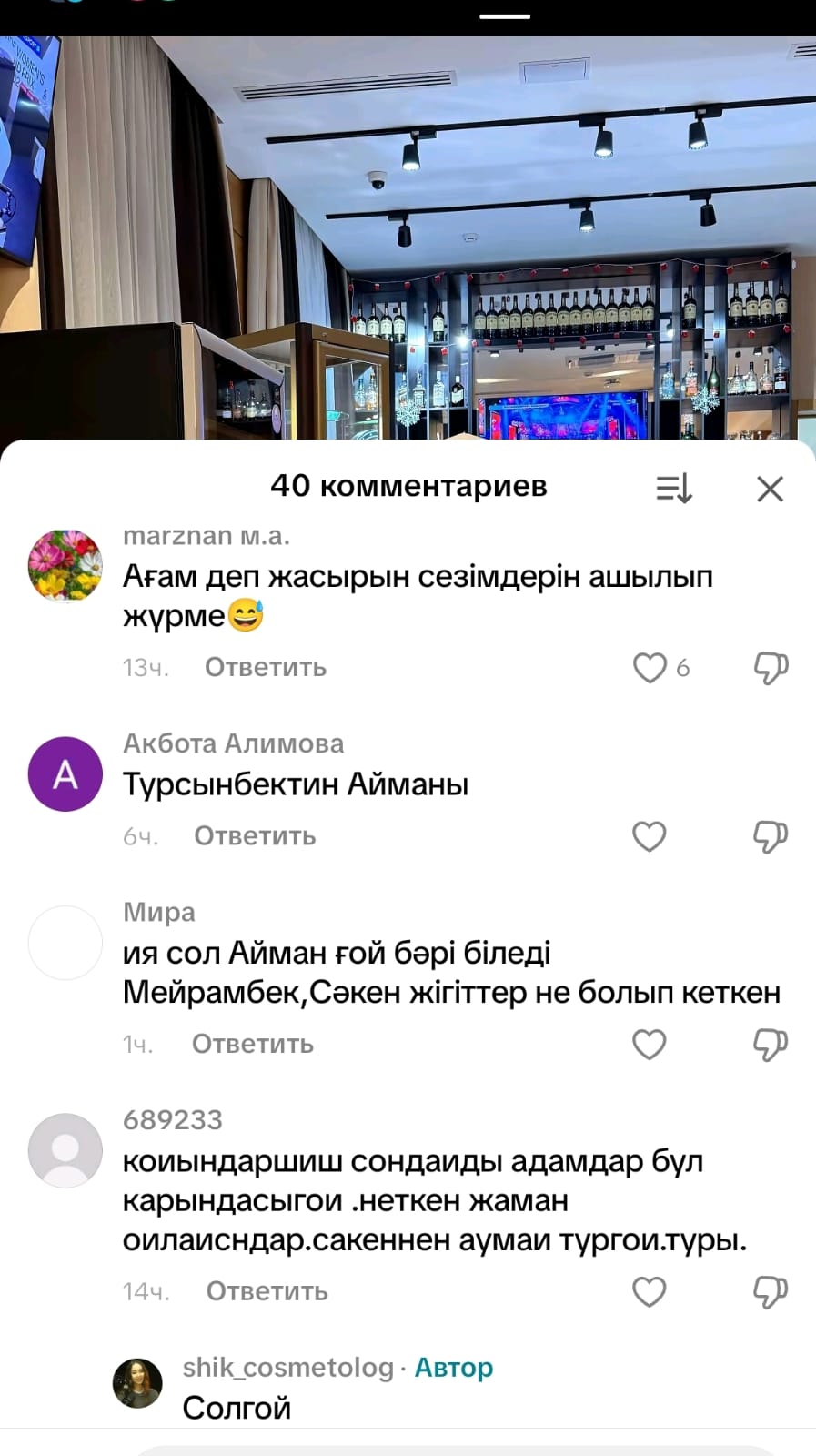Like Акбота Алимова's comment
The width and height of the screenshot is (816, 1456).
(650, 836)
